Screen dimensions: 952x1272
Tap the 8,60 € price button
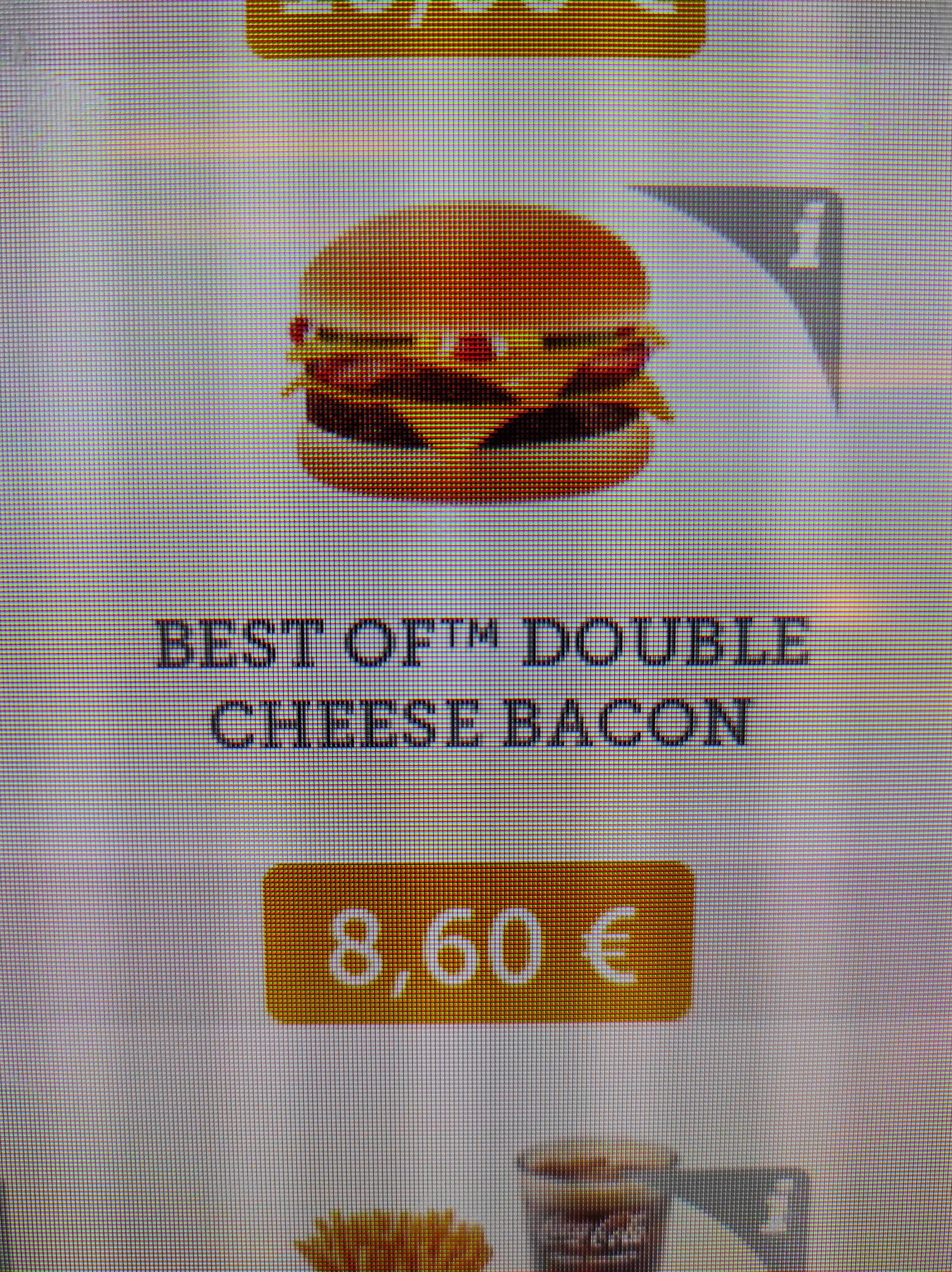pos(478,947)
